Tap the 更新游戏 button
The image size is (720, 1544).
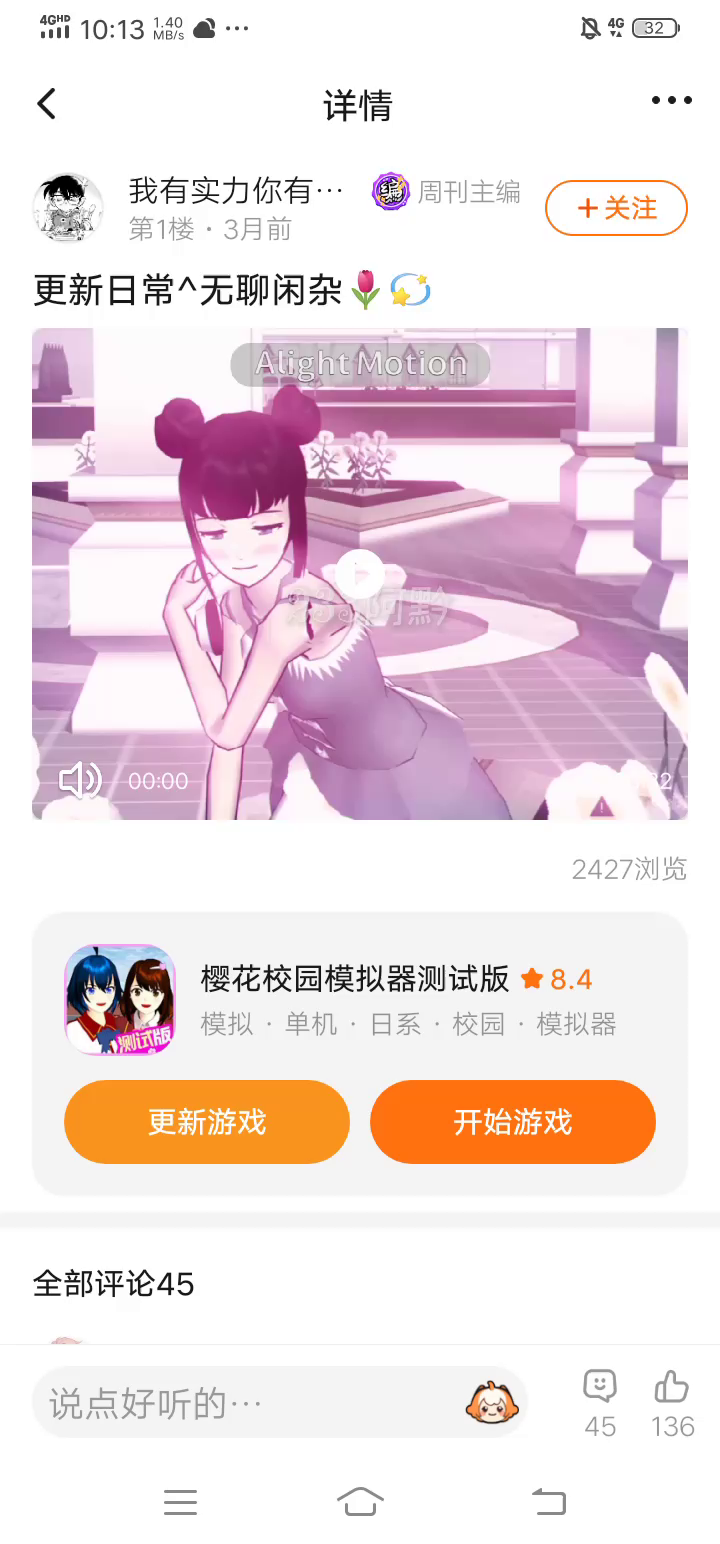click(x=207, y=1122)
